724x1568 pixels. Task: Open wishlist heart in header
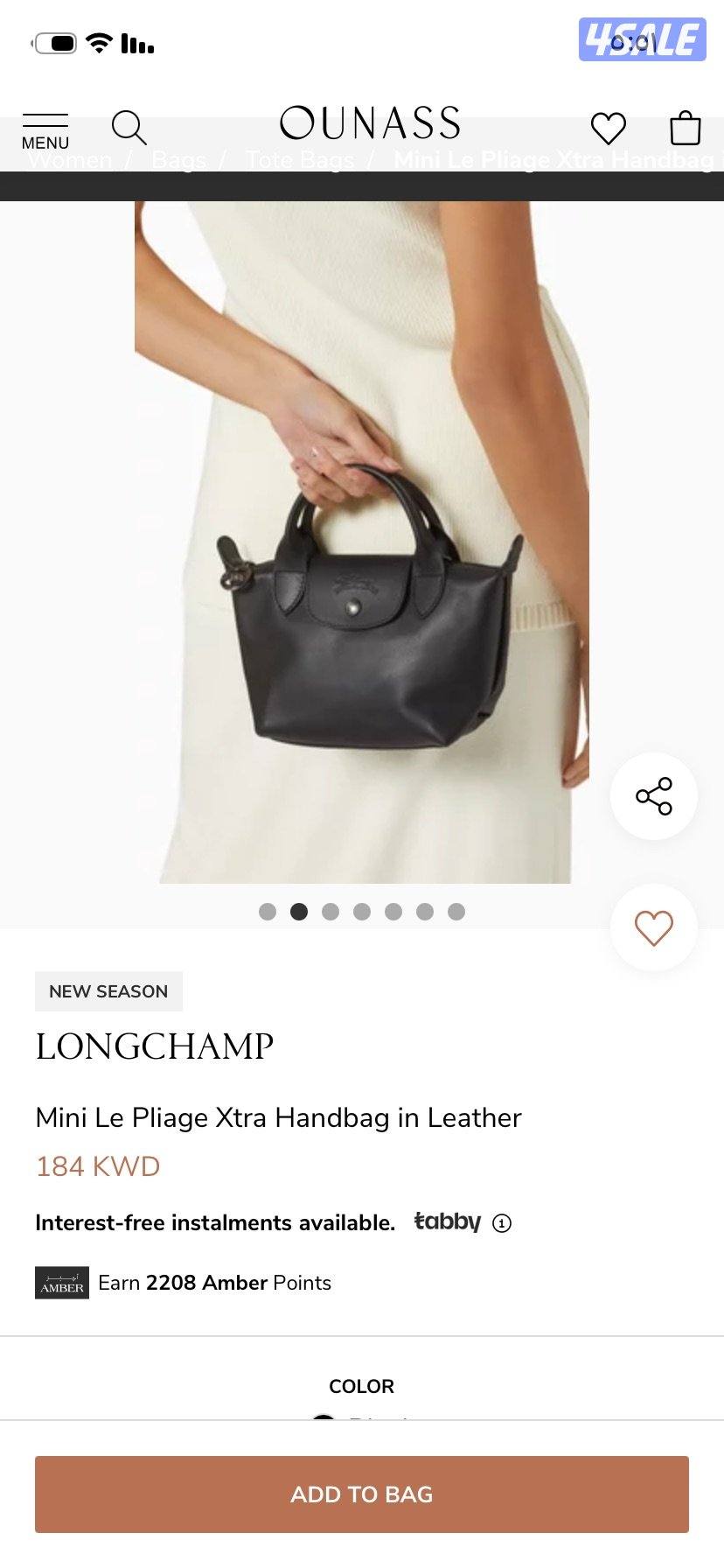pos(608,129)
